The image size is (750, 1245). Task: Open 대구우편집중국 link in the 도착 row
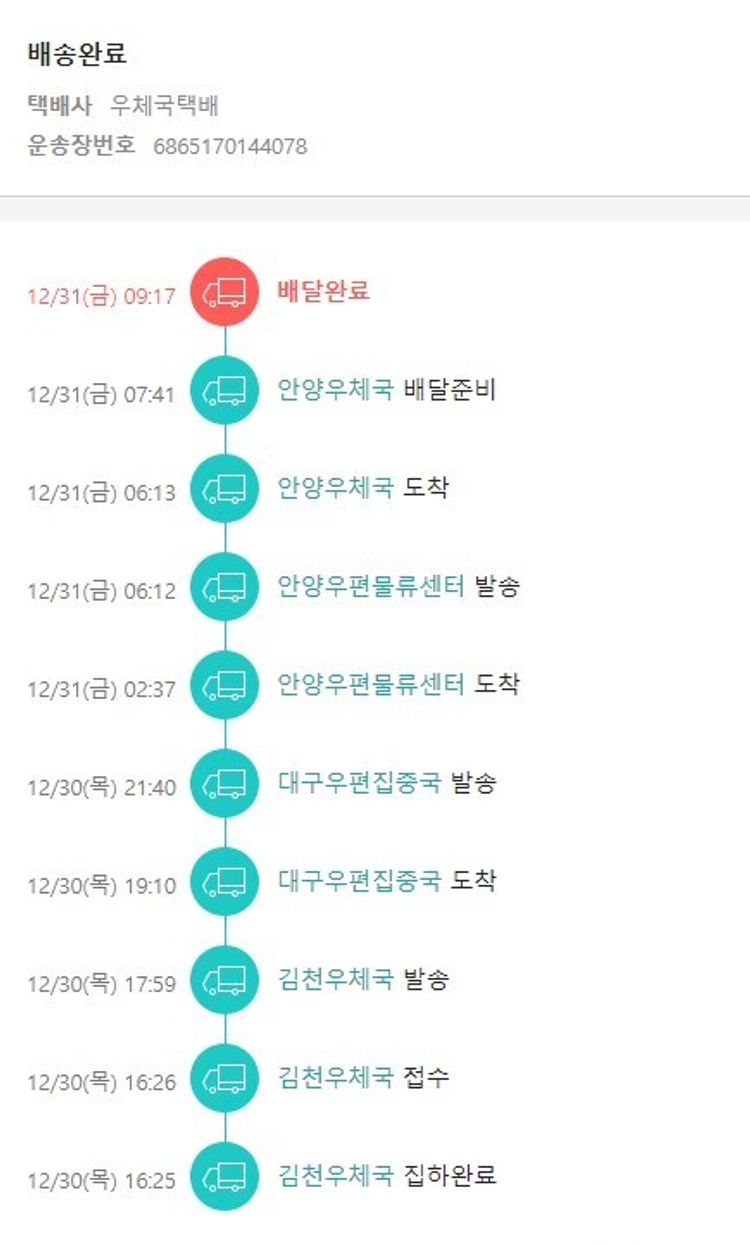tap(359, 881)
